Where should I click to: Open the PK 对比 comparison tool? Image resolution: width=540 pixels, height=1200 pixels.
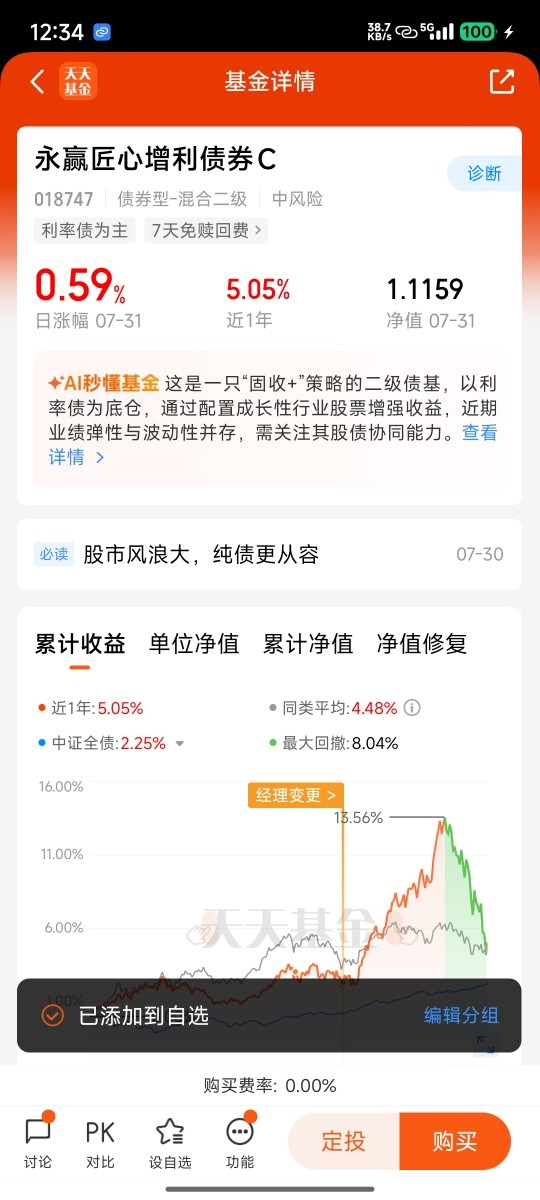point(100,1142)
